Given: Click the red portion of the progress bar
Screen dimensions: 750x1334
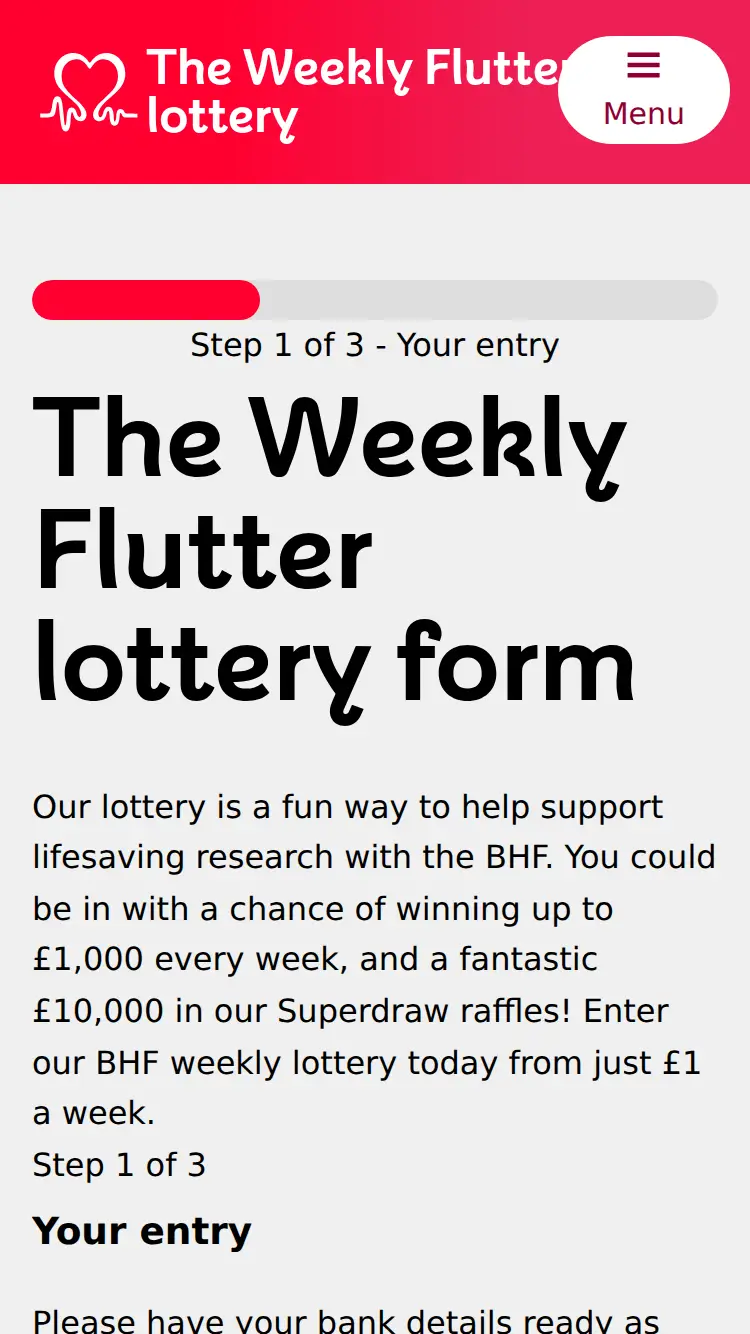Looking at the screenshot, I should (145, 300).
